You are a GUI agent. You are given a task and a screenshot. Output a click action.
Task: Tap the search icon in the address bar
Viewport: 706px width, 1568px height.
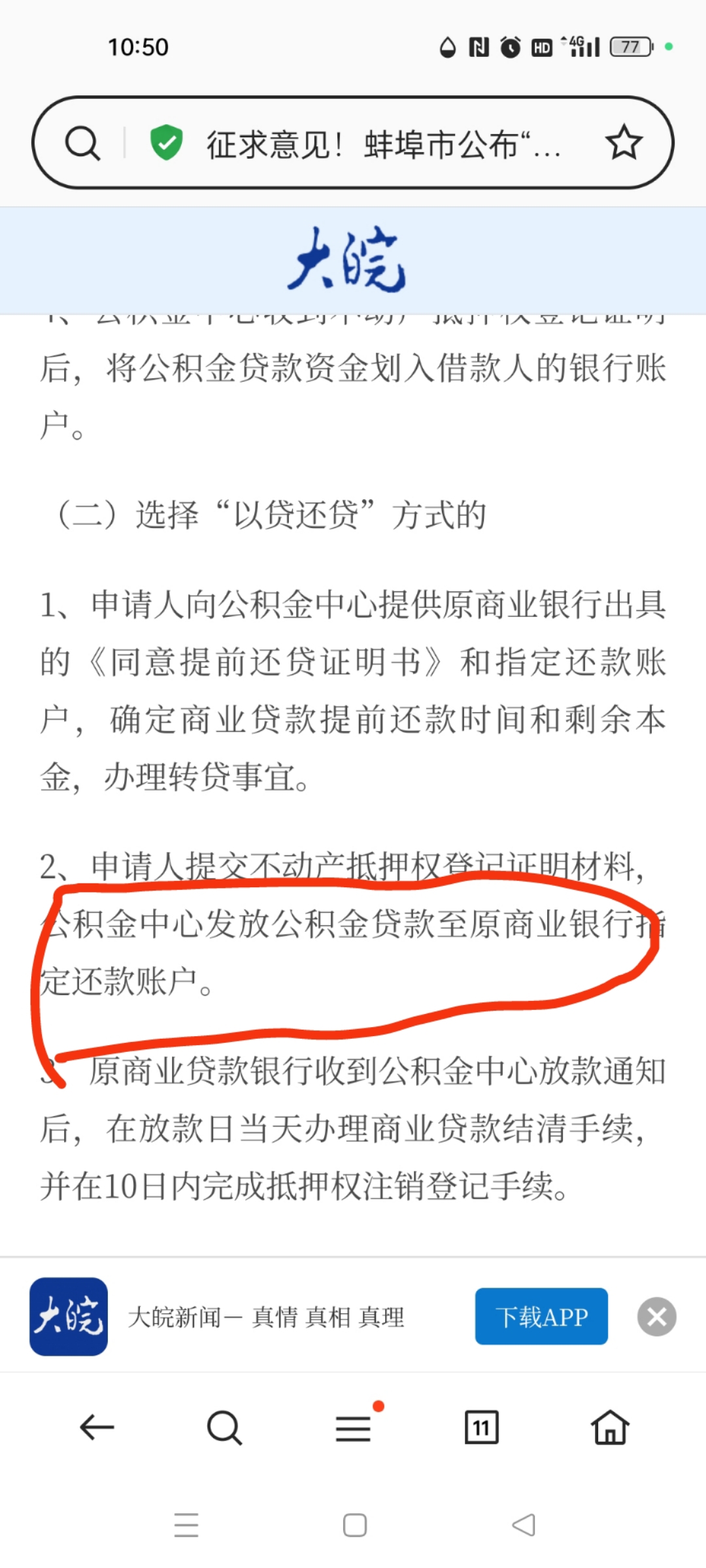pyautogui.click(x=82, y=143)
